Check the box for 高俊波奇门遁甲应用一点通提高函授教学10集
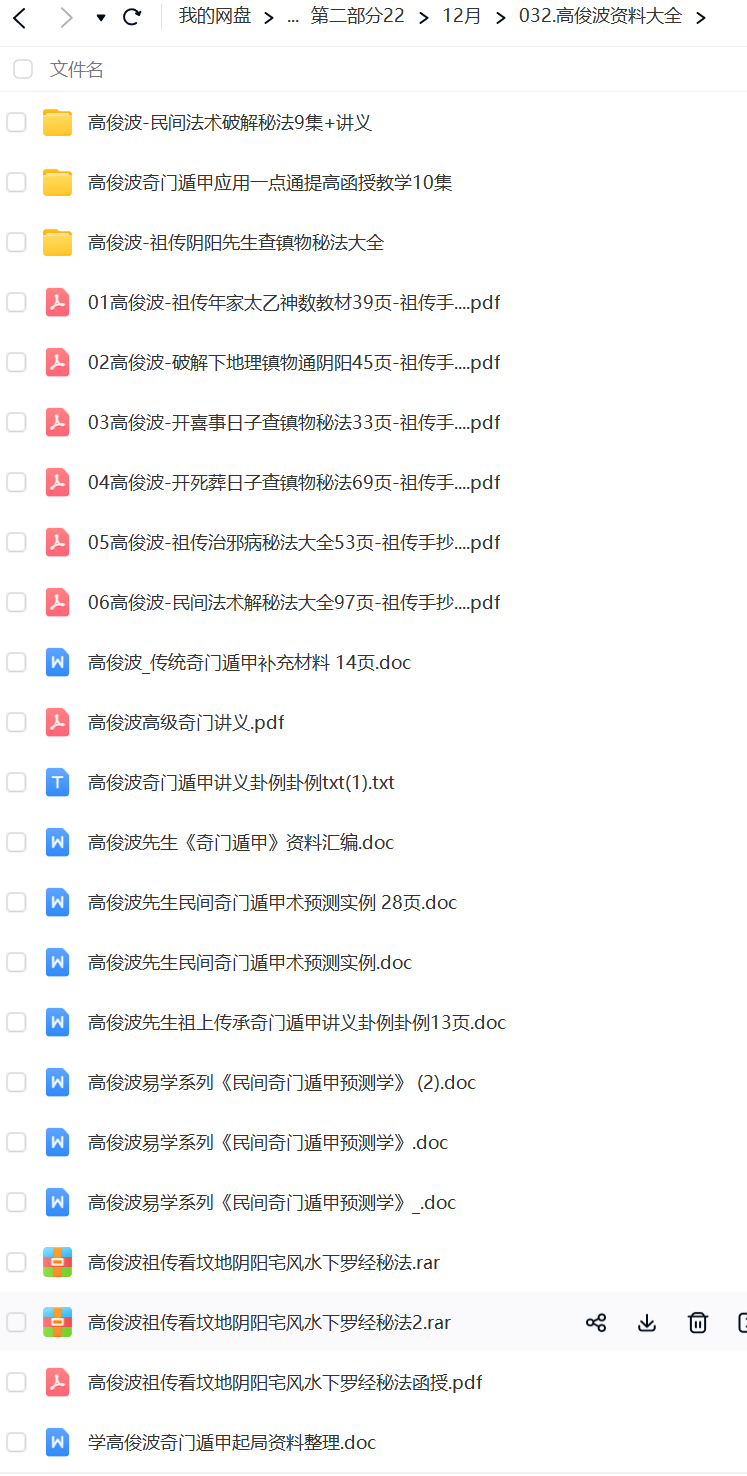The image size is (747, 1476). click(16, 182)
